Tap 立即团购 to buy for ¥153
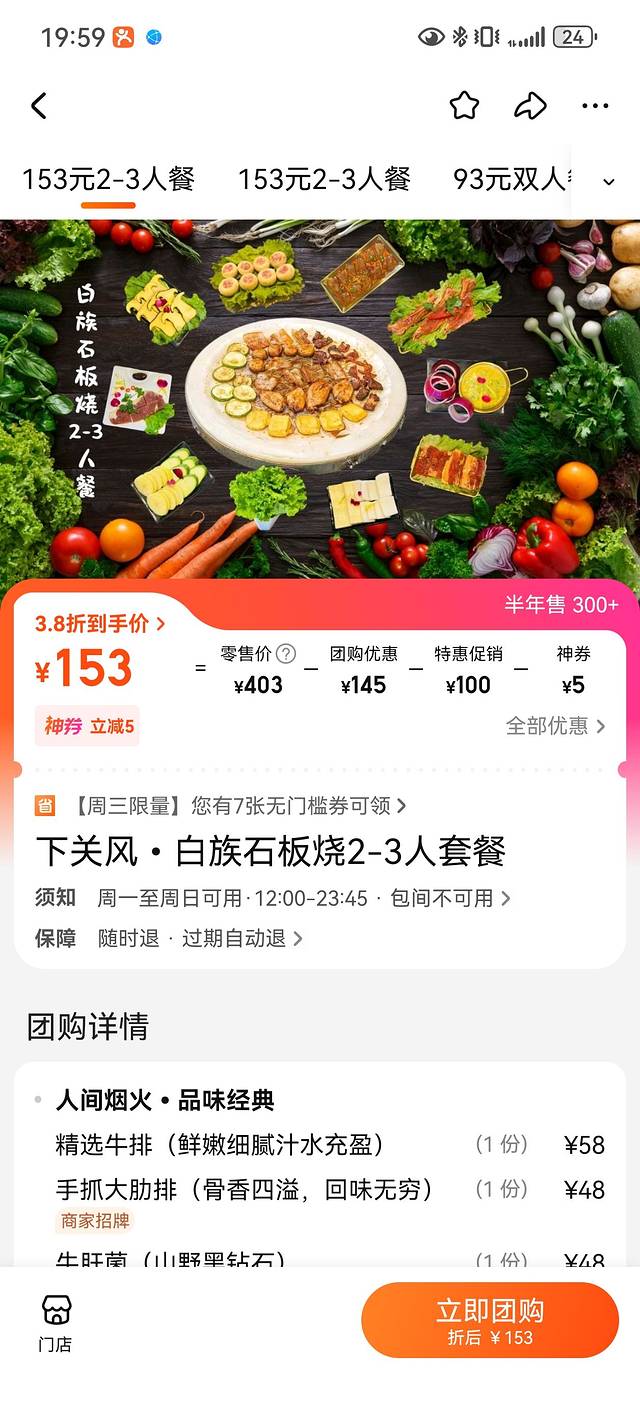The width and height of the screenshot is (640, 1406). pos(490,1320)
